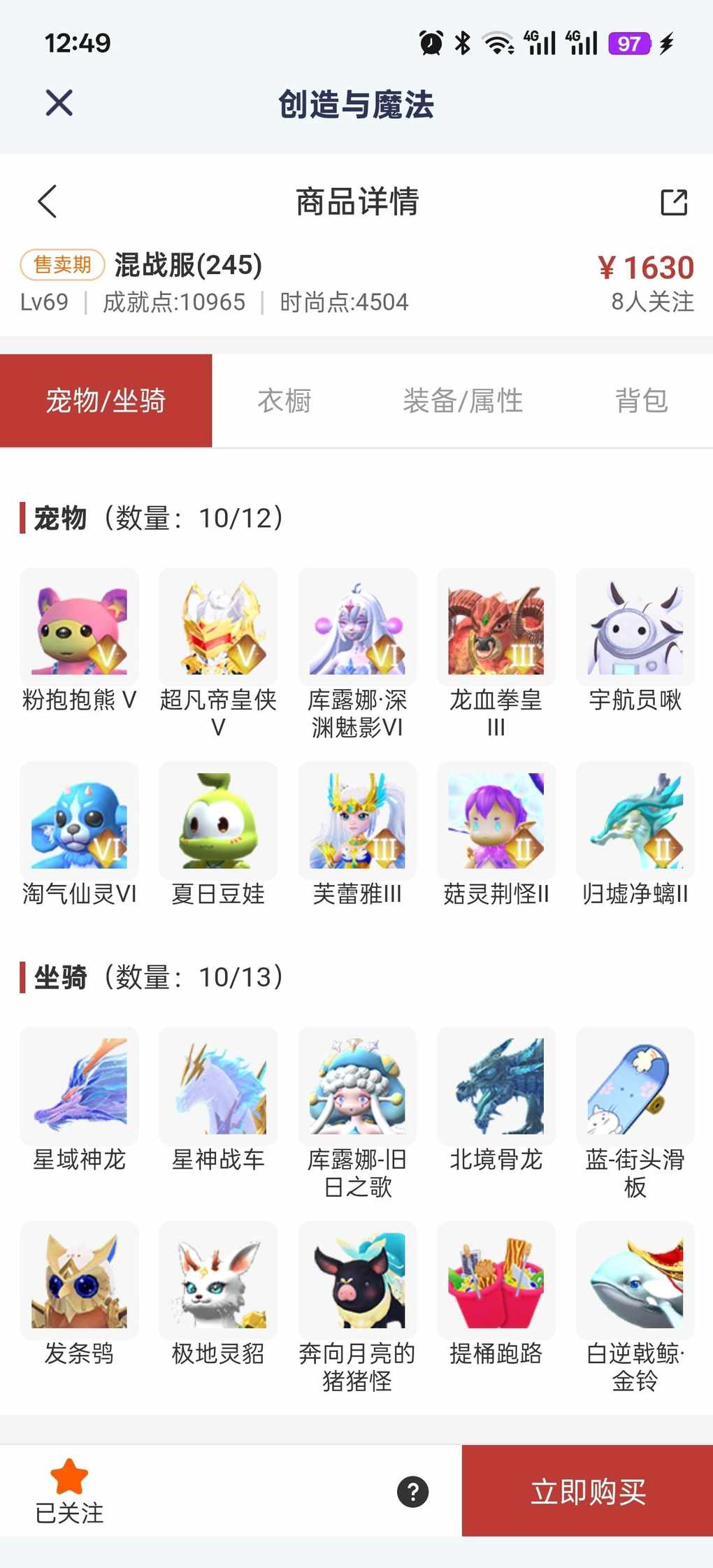Open the 提桶跑路 mount
This screenshot has height=1568, width=713.
(x=496, y=1281)
